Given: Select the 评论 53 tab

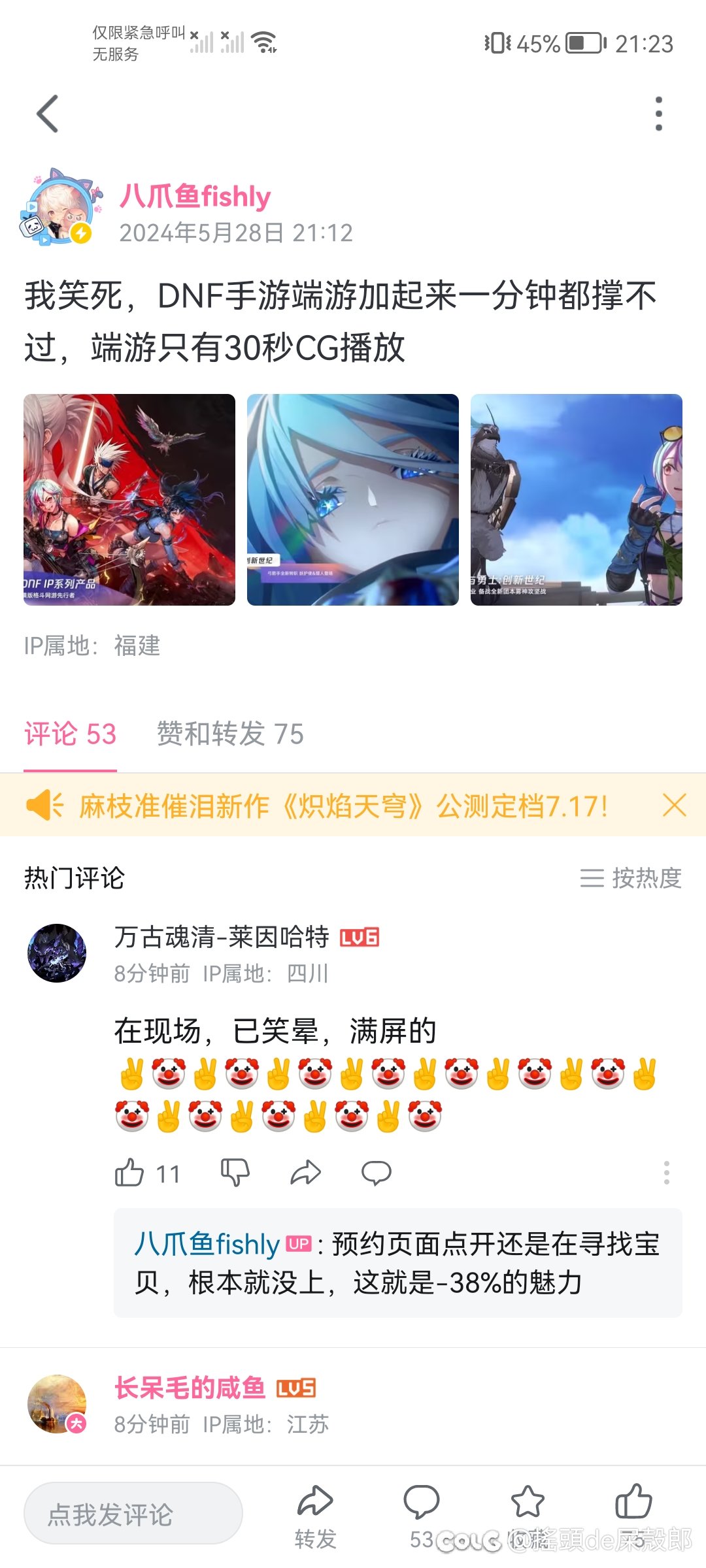Looking at the screenshot, I should pyautogui.click(x=70, y=734).
